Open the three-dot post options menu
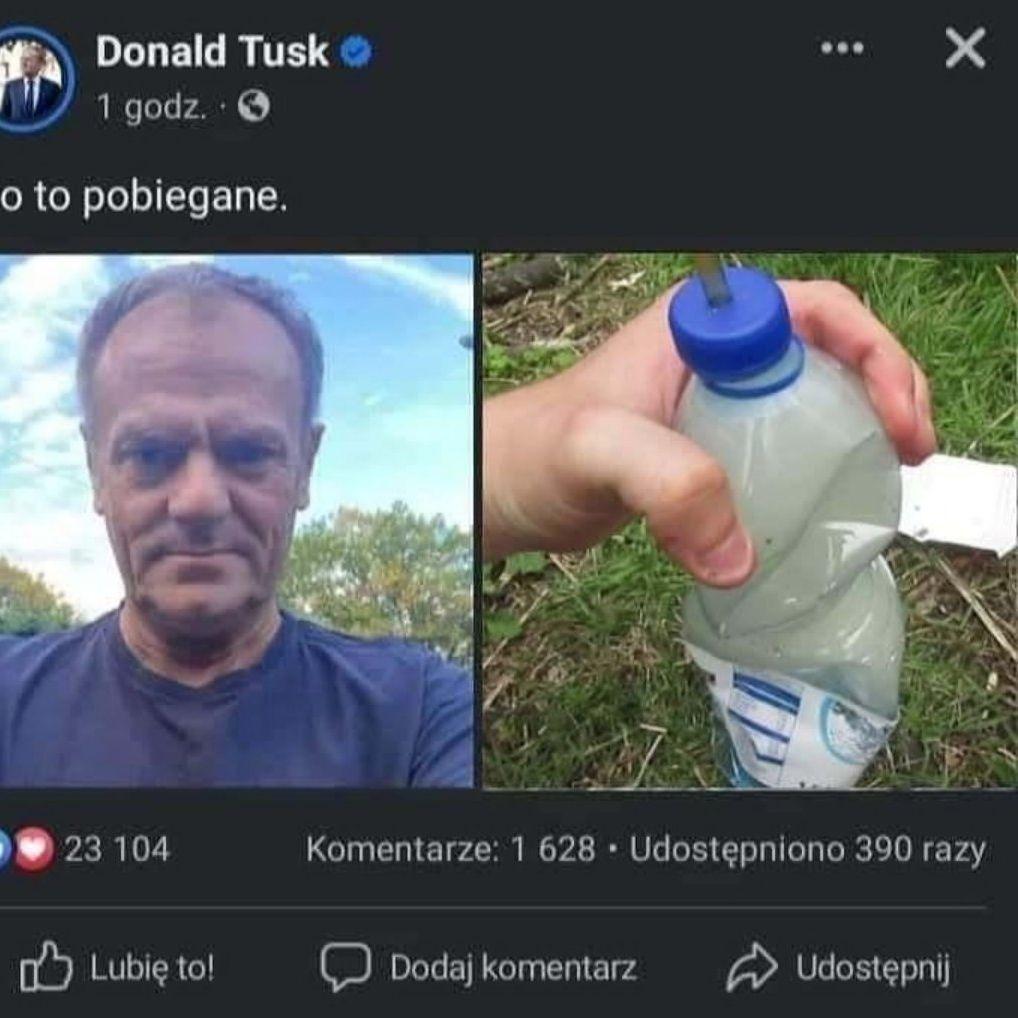The width and height of the screenshot is (1018, 1018). pyautogui.click(x=842, y=48)
